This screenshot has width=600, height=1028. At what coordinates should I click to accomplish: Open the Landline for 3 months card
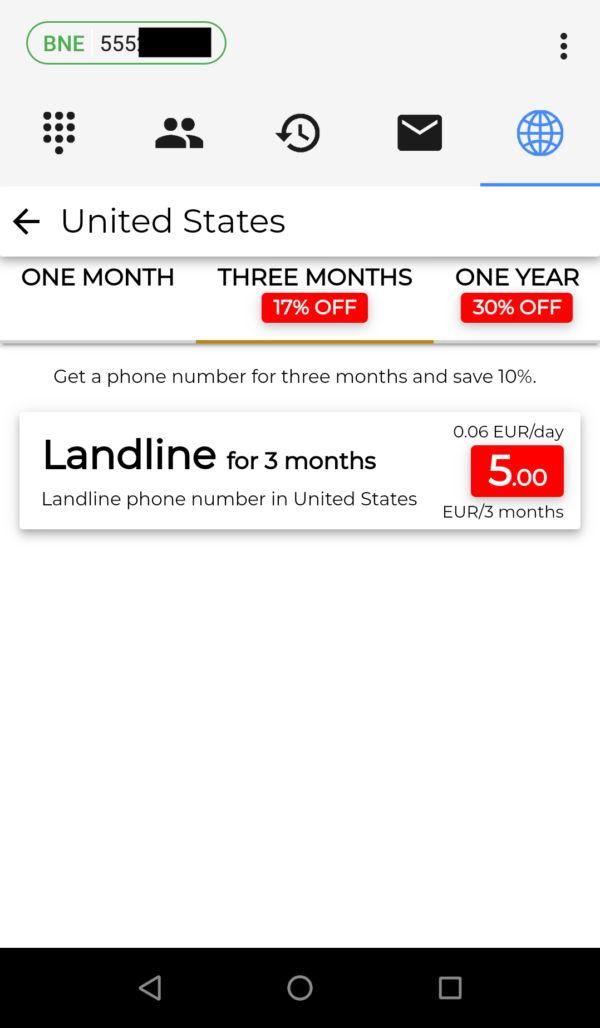pos(300,470)
